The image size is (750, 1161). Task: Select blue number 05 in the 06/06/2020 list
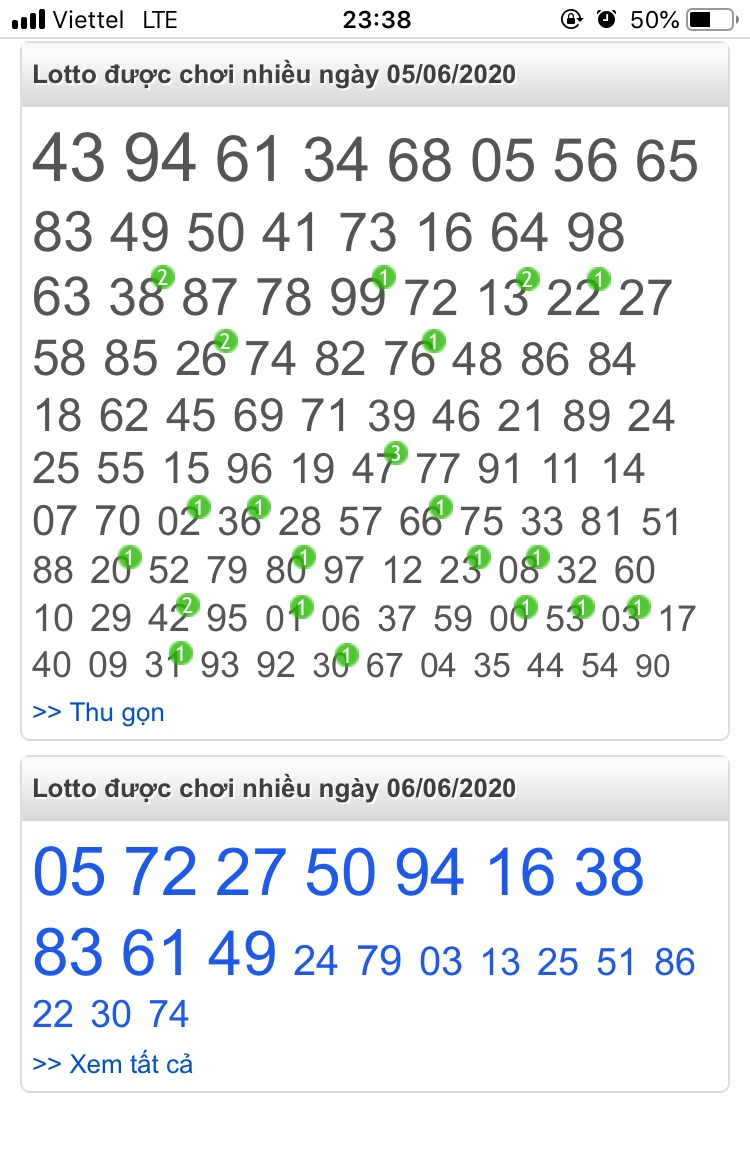pyautogui.click(x=69, y=872)
